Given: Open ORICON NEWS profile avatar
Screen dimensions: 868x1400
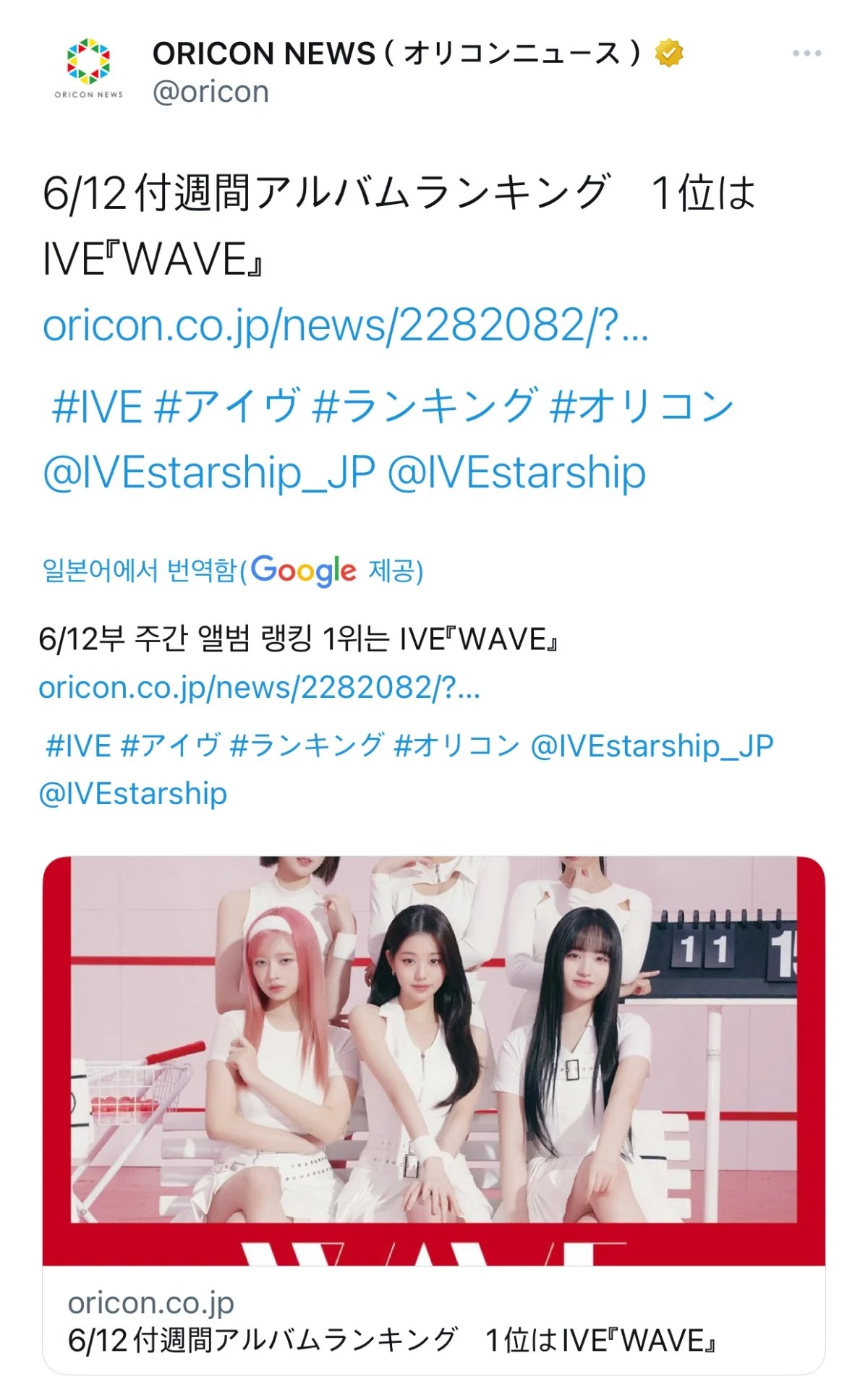Looking at the screenshot, I should [x=88, y=69].
